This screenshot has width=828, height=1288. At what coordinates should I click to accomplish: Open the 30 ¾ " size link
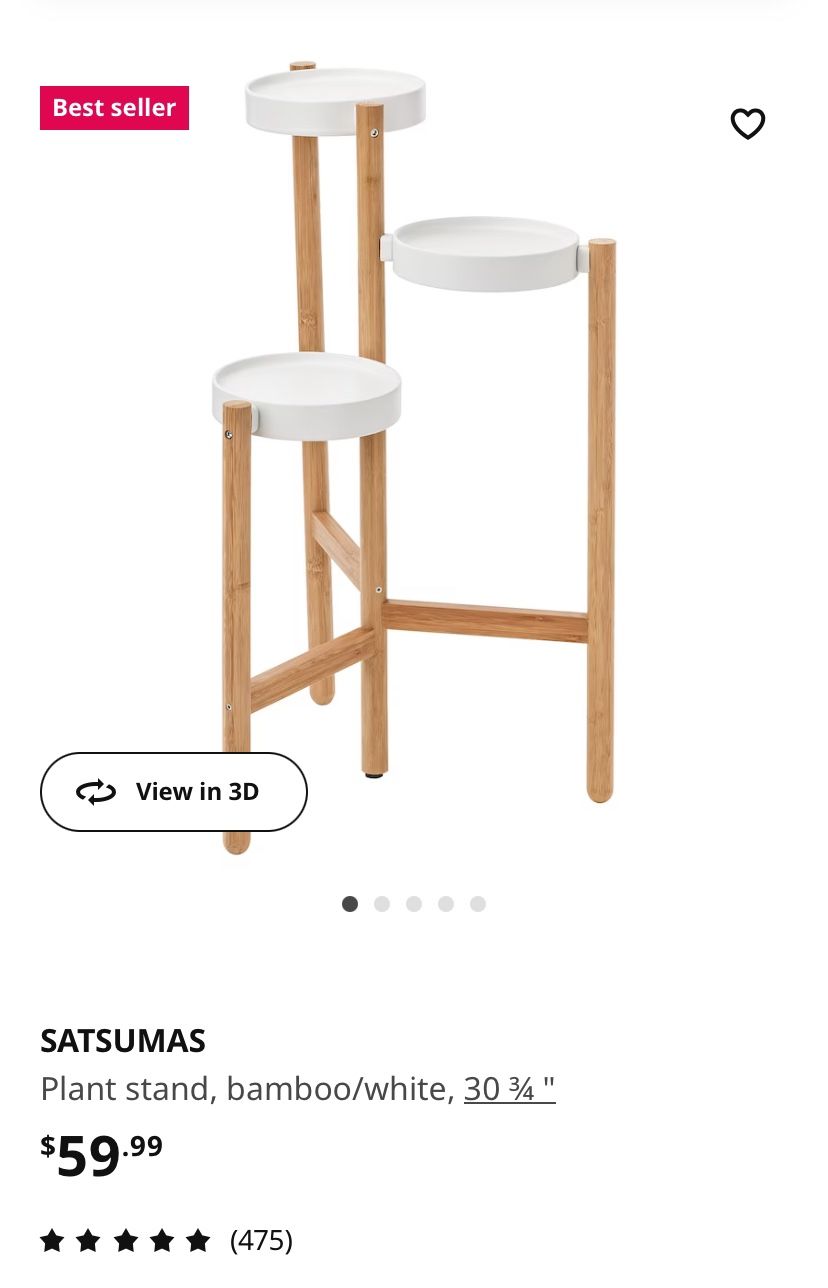click(509, 1088)
